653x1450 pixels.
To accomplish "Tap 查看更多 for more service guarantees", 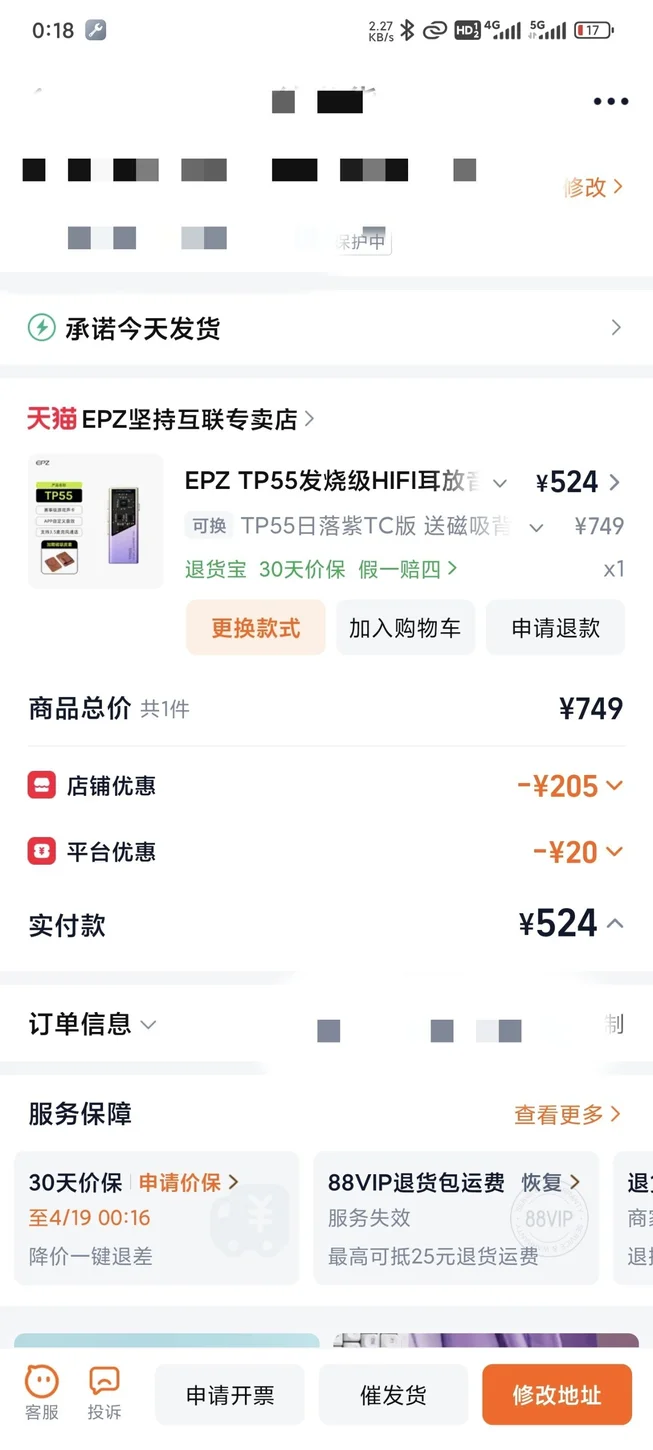I will [567, 1114].
